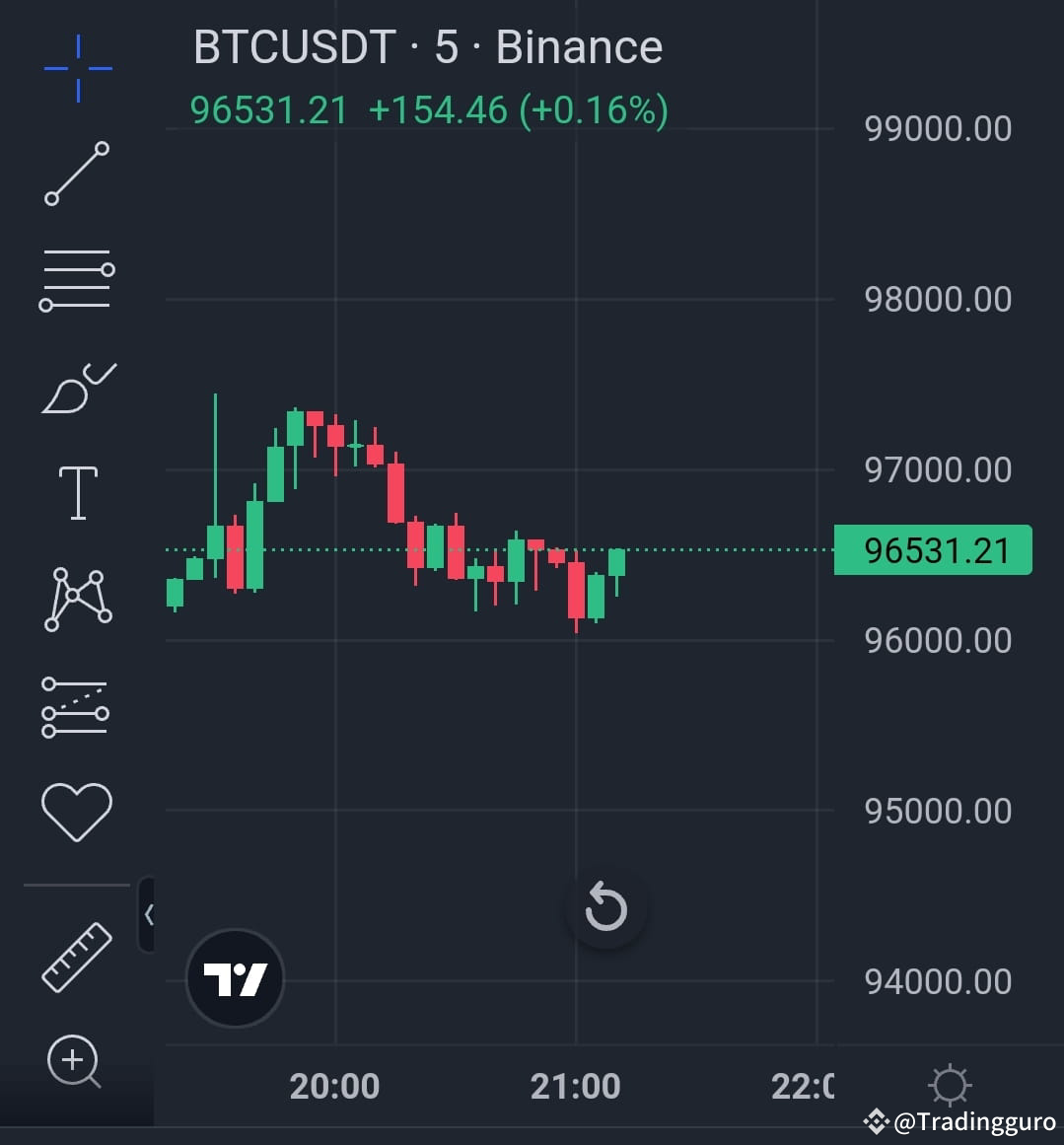Select the brush drawing tool

[77, 388]
